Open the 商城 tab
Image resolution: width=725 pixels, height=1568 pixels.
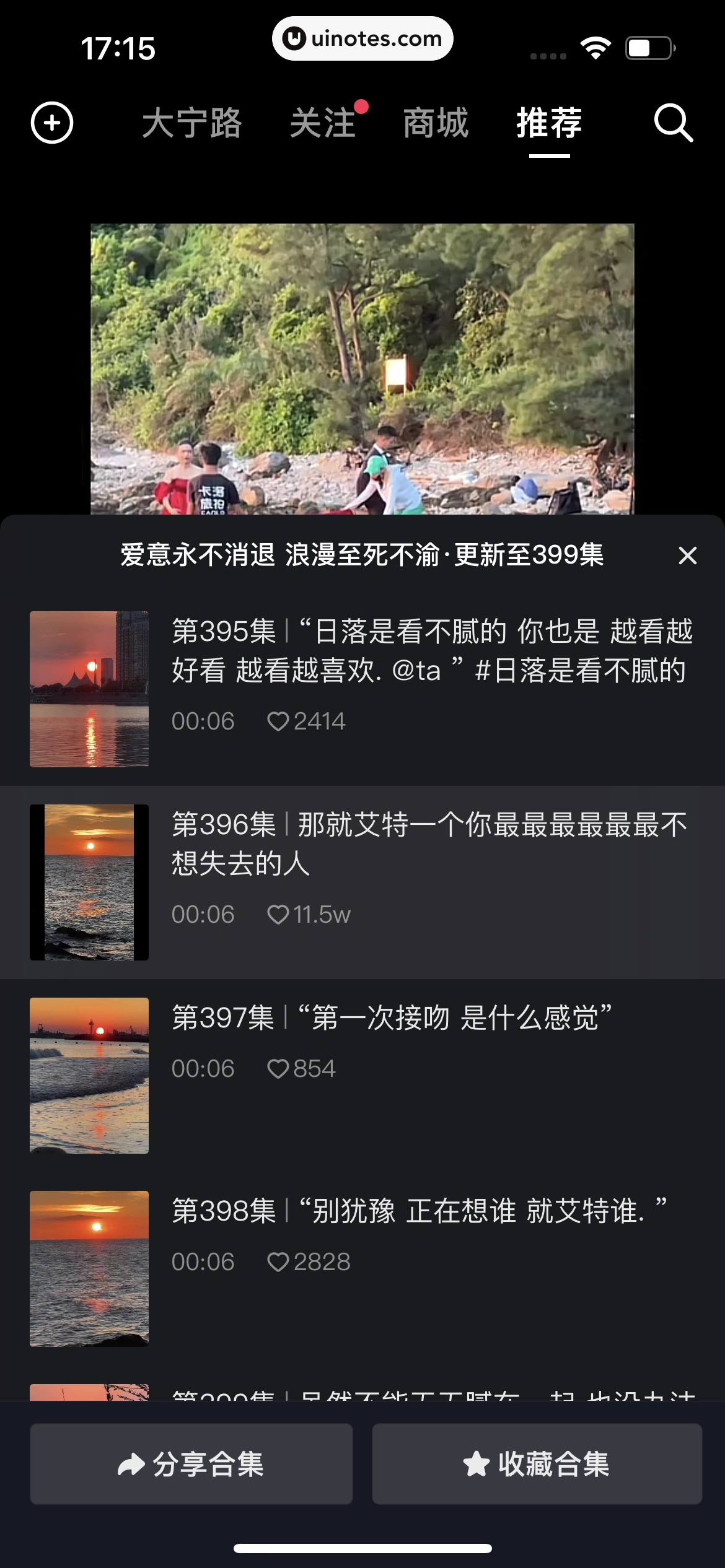436,124
